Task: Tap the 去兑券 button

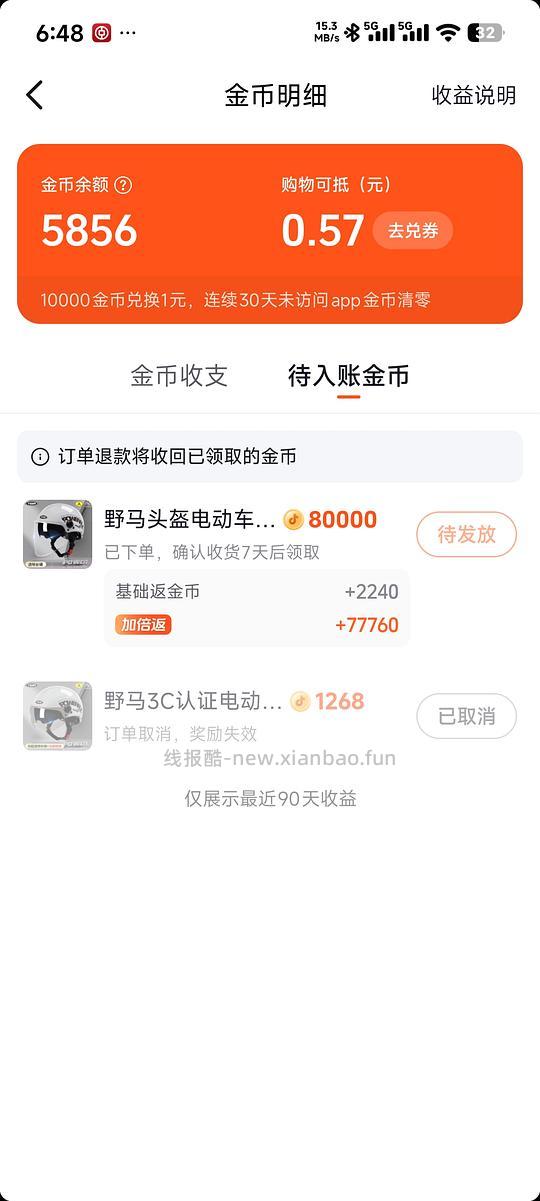Action: click(413, 231)
